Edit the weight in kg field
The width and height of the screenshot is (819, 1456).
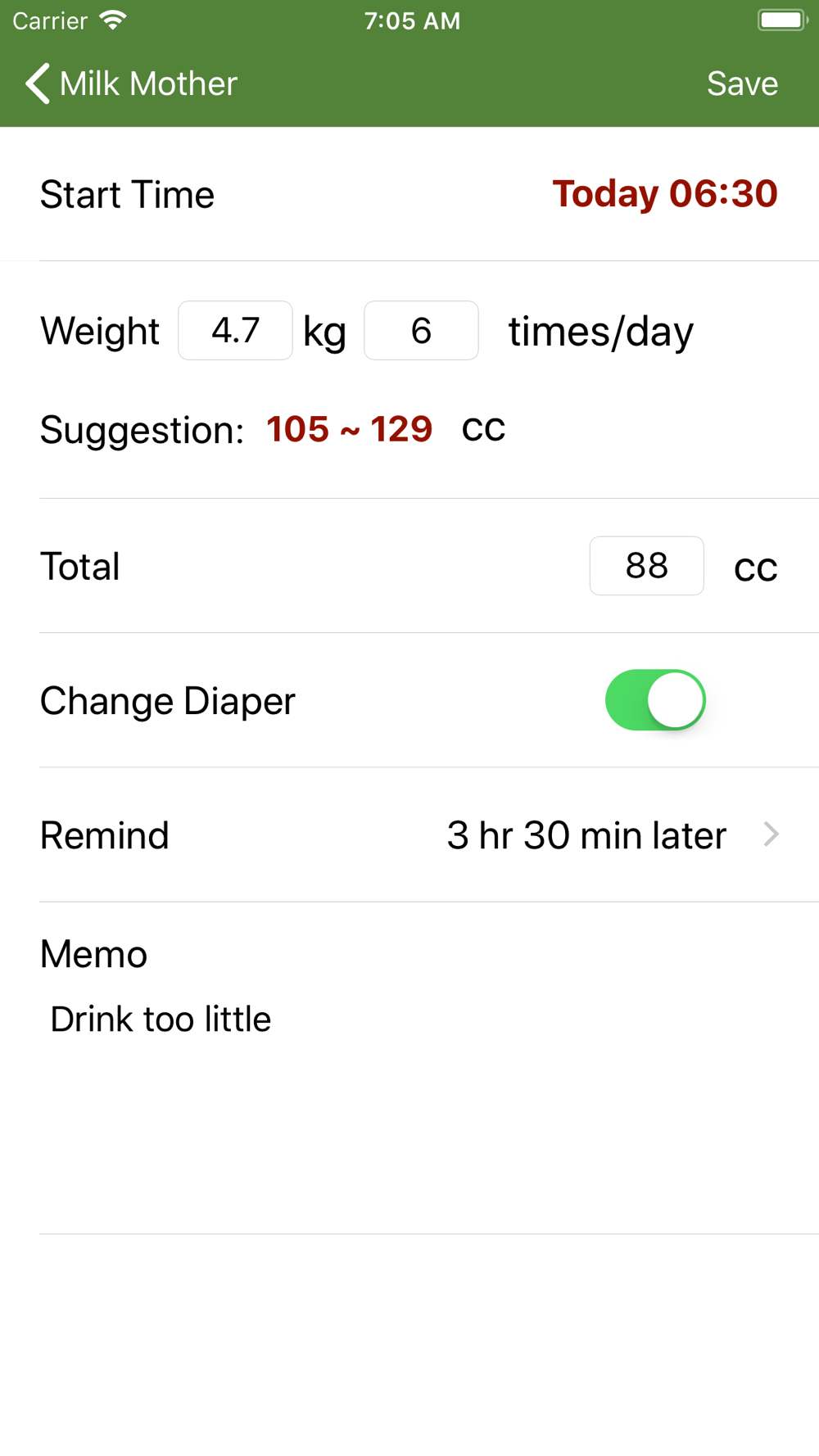(x=235, y=331)
